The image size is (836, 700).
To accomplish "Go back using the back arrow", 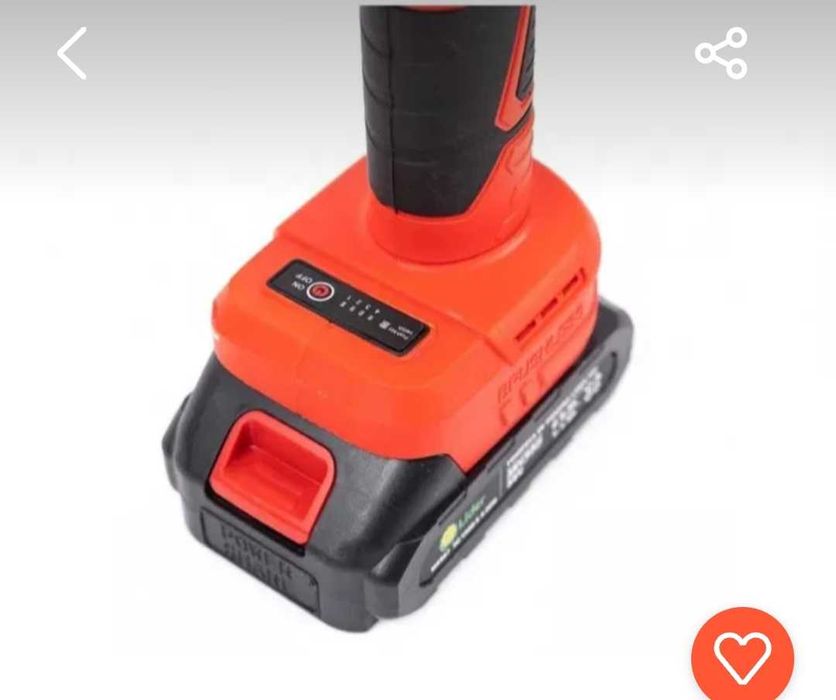I will pos(72,53).
